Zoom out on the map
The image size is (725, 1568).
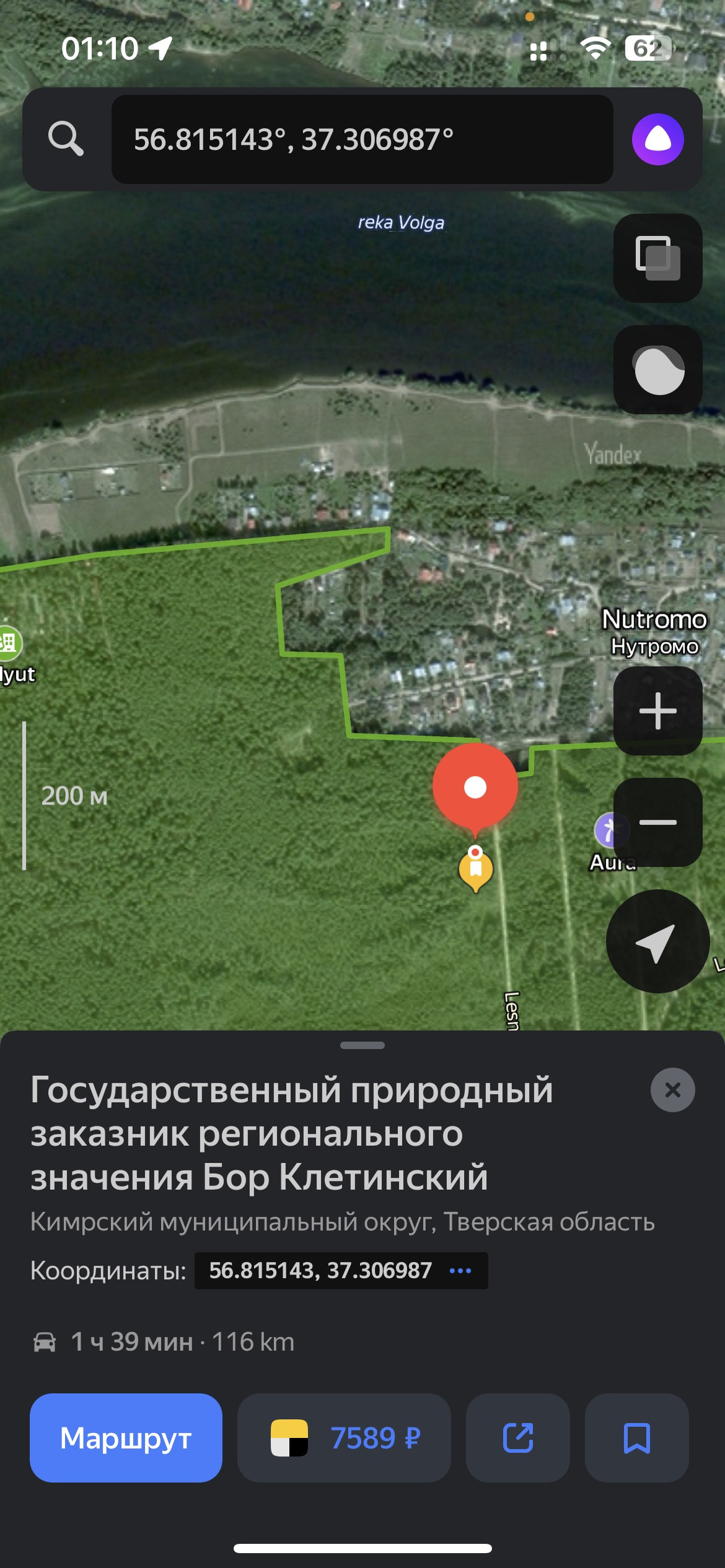(x=657, y=822)
